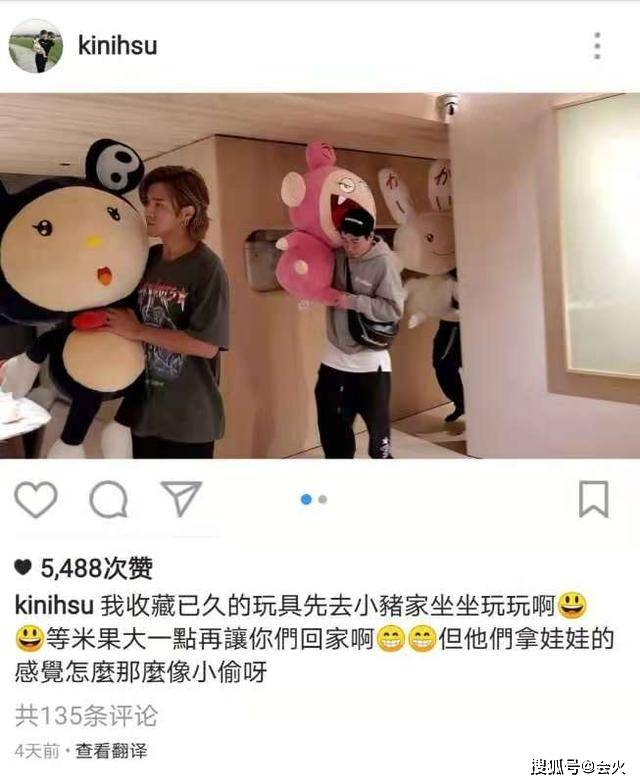Tap 查看翻译 to translate the caption

tap(111, 750)
